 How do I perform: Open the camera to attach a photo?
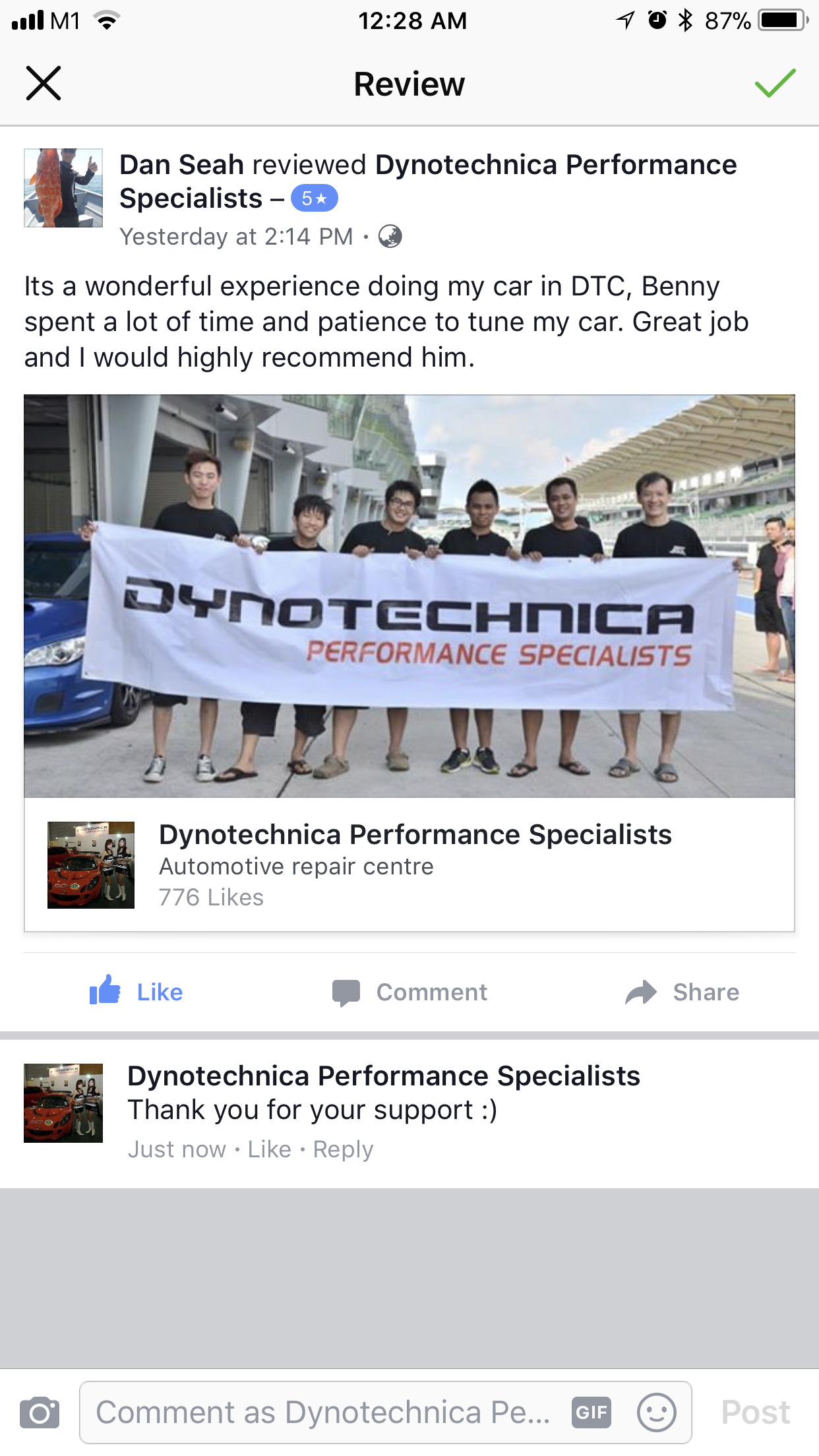(x=40, y=1412)
